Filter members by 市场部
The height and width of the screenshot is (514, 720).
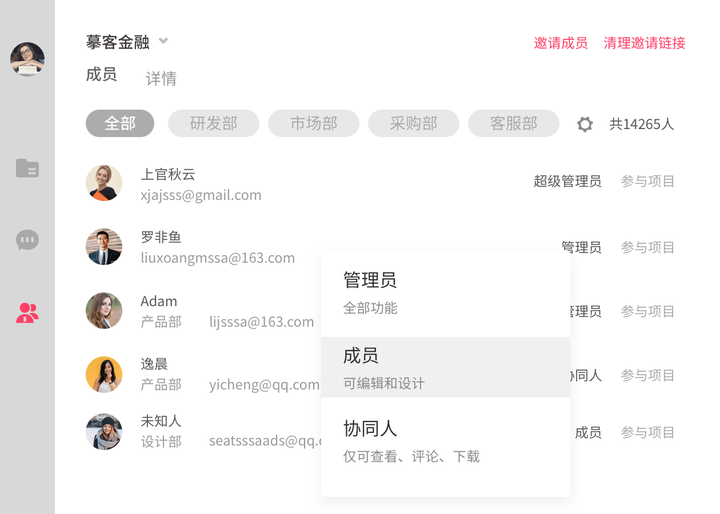tap(314, 124)
